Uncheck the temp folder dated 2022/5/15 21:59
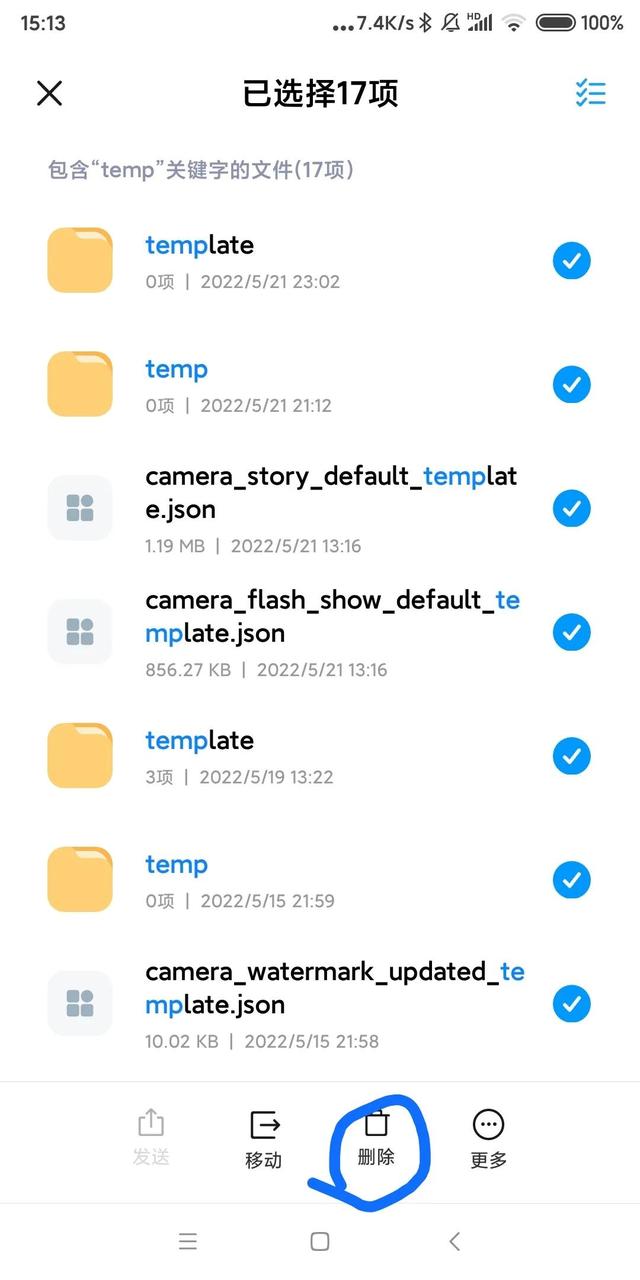This screenshot has height=1280, width=640. coord(572,880)
